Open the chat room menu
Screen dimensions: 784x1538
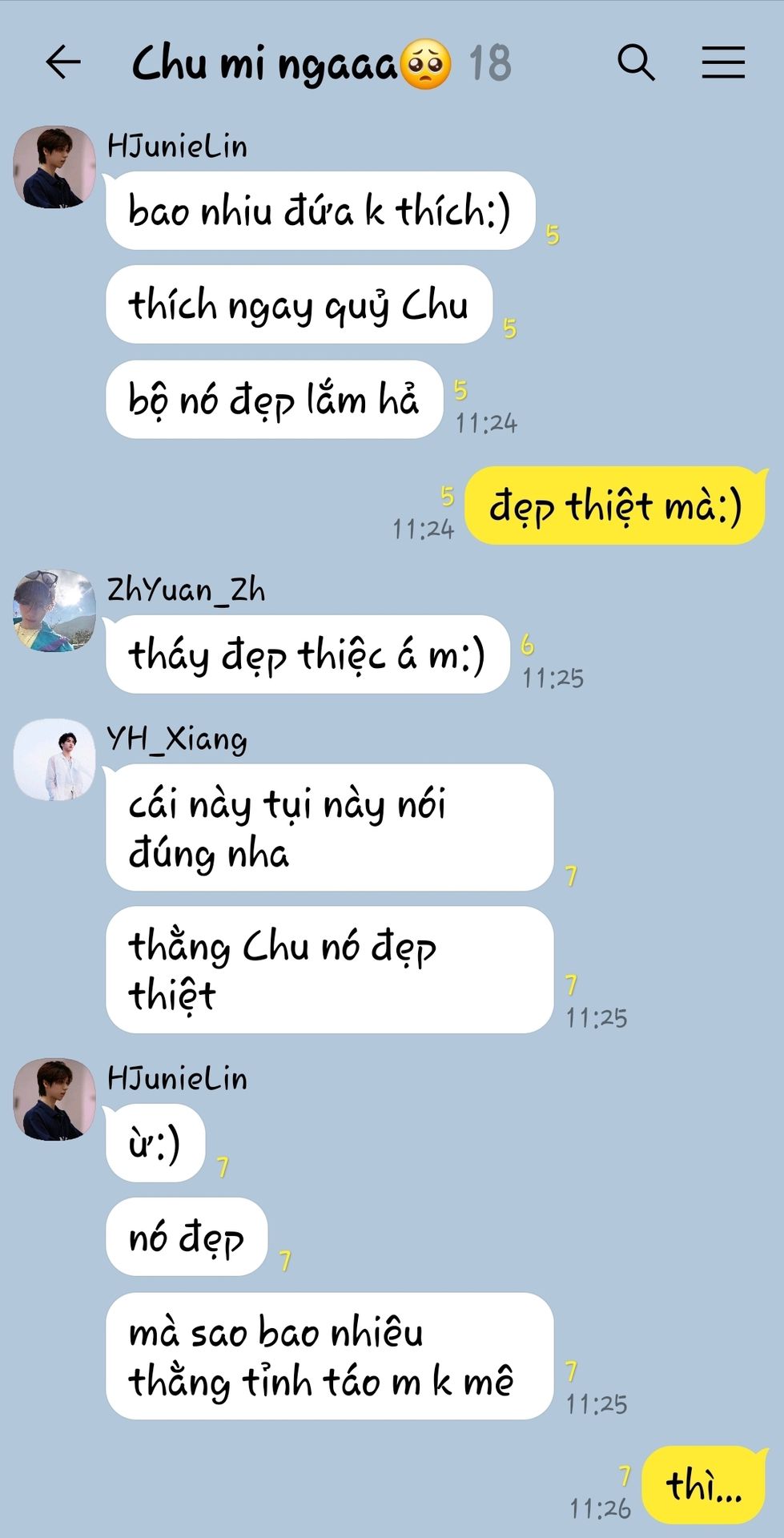(x=723, y=62)
